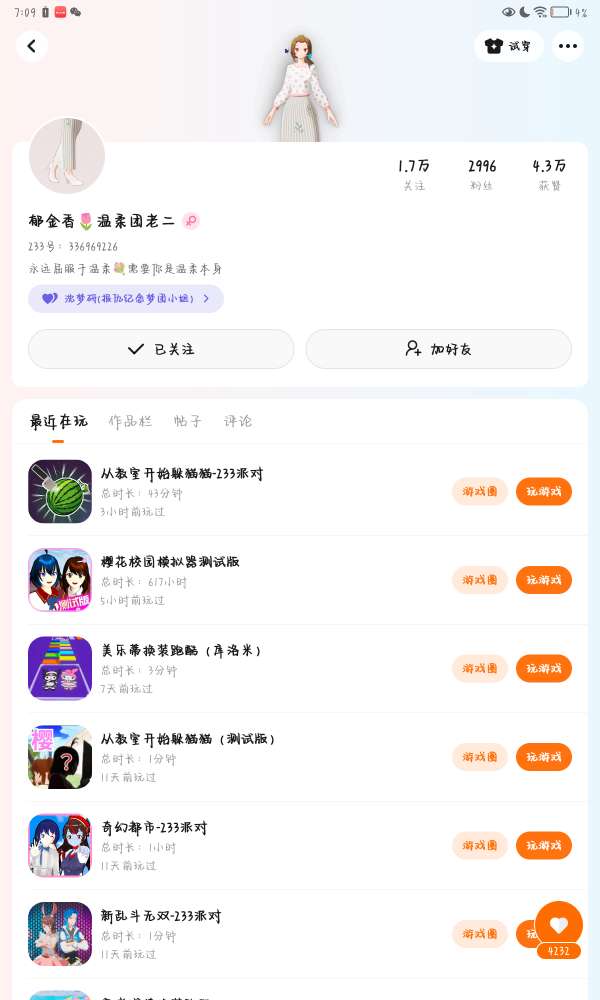600x1000 pixels.
Task: Switch to the 帖子 tab
Action: 188,421
